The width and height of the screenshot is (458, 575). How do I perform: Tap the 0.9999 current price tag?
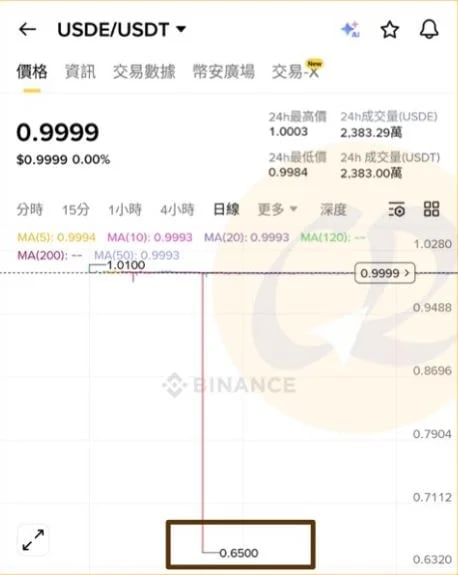tap(385, 273)
